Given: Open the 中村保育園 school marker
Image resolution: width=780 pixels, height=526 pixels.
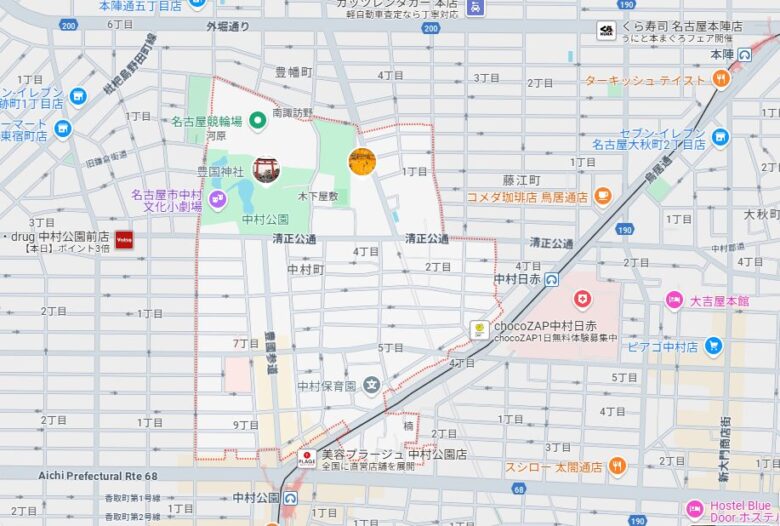Looking at the screenshot, I should (x=372, y=384).
